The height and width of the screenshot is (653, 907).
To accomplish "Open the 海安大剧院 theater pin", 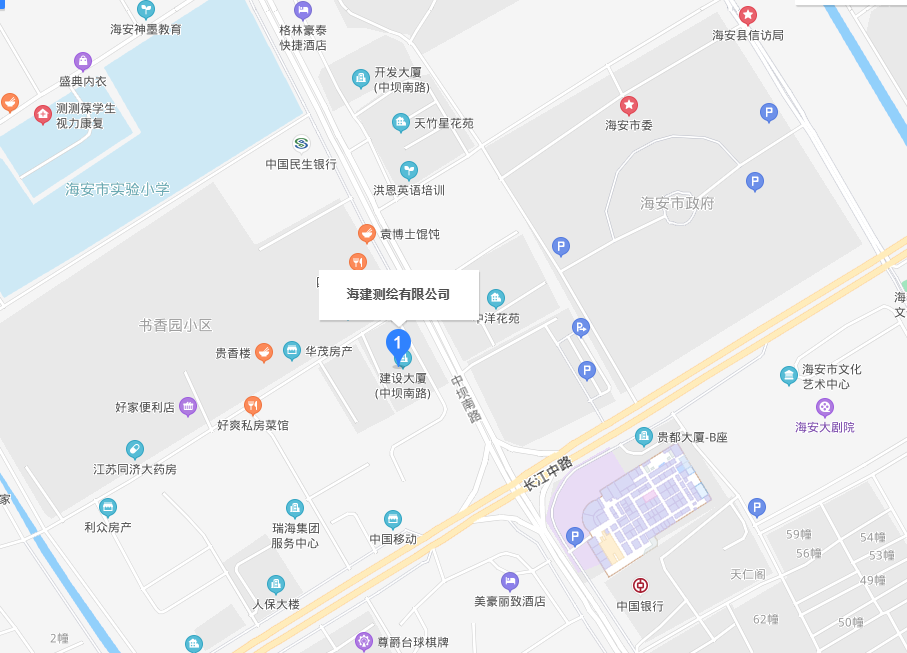I will coord(824,407).
